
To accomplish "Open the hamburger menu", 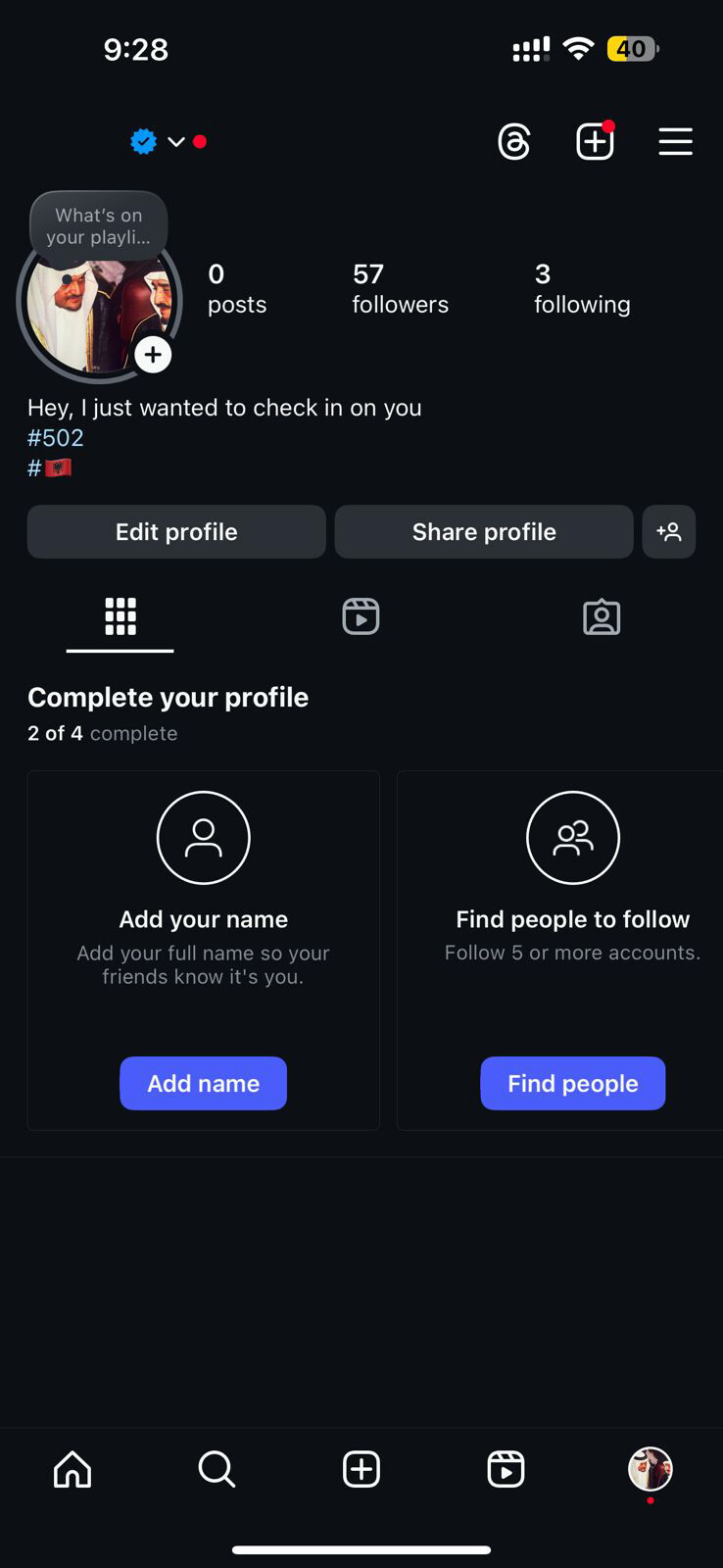I will 675,142.
